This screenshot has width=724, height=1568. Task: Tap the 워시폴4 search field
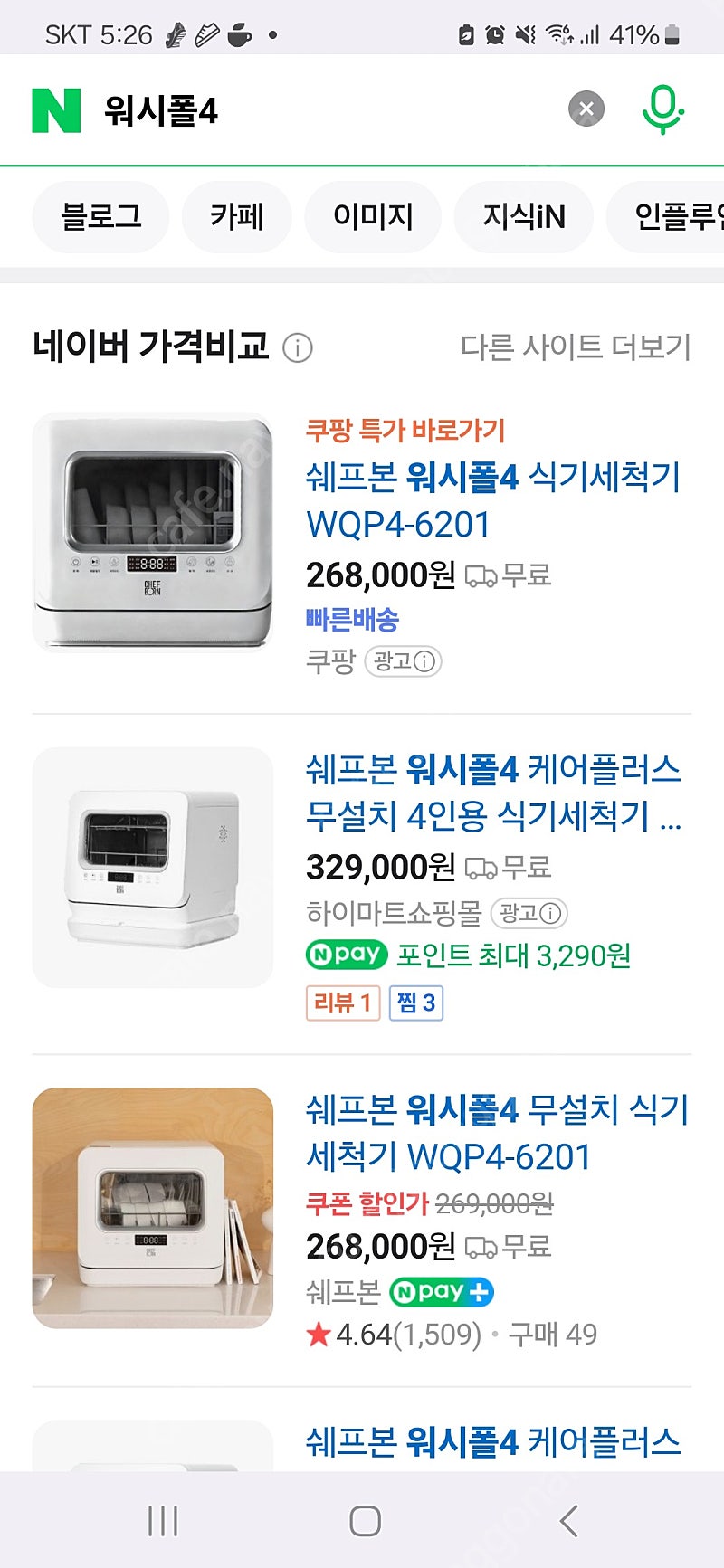pos(326,110)
